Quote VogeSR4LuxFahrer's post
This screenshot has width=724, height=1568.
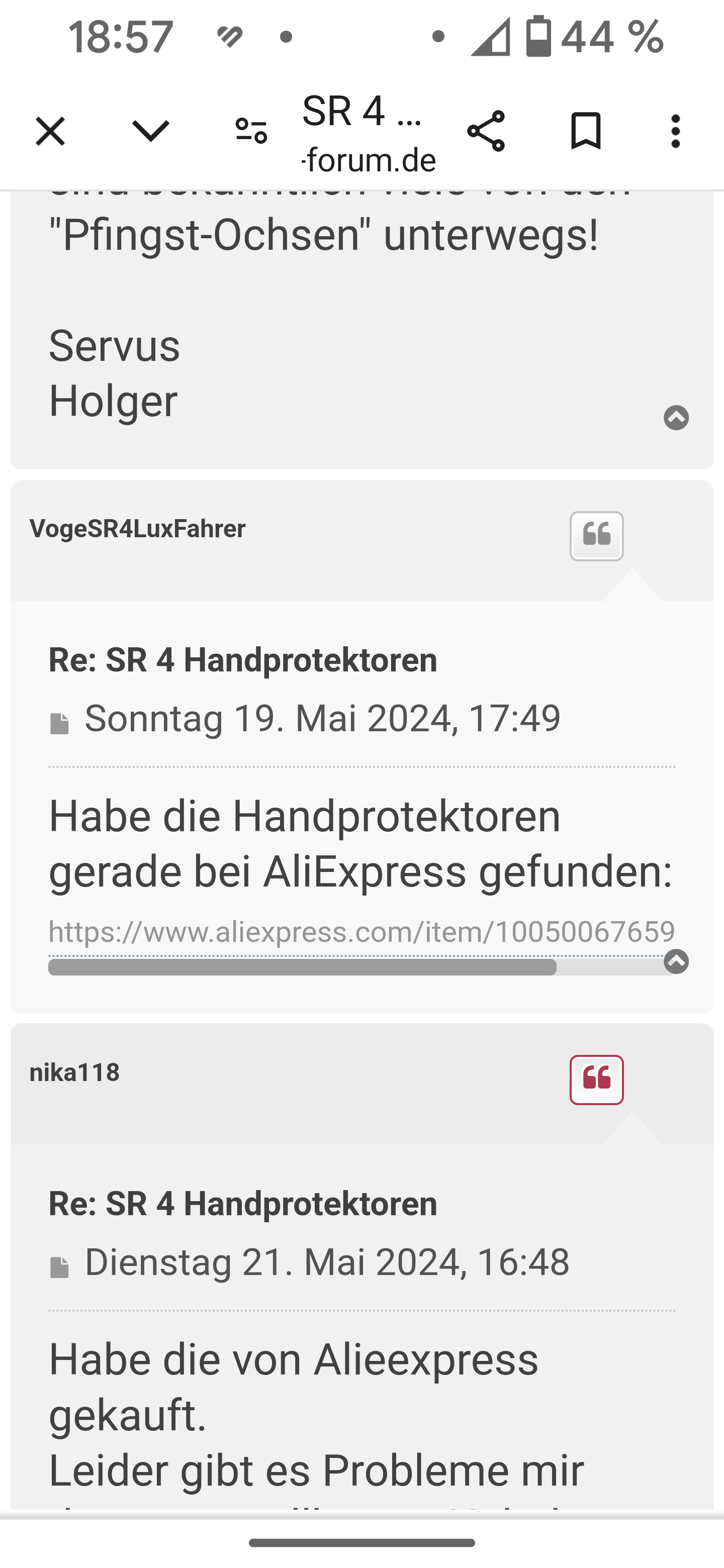coord(596,536)
